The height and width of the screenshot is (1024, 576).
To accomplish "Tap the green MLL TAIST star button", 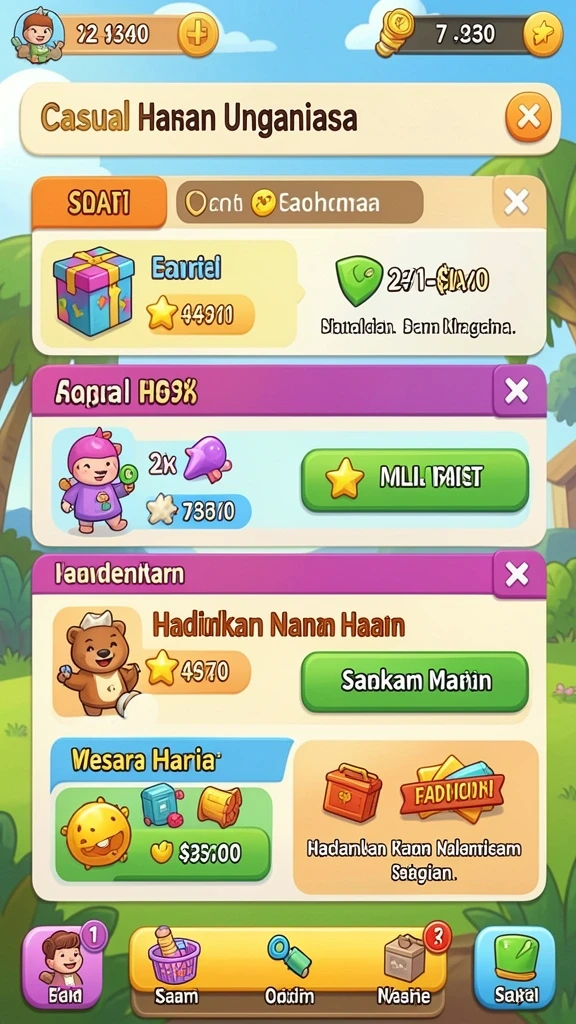I will (x=415, y=479).
